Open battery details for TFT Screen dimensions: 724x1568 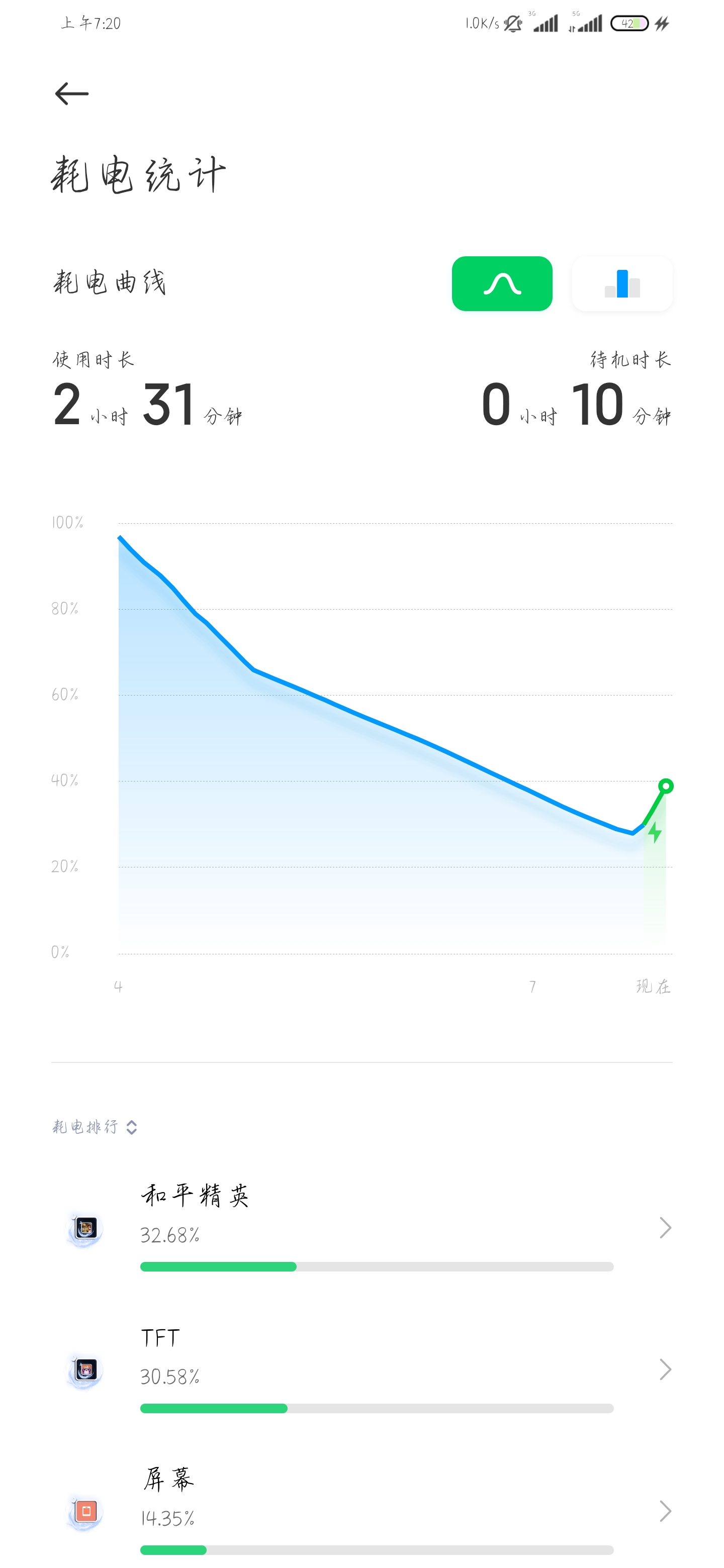[x=361, y=1369]
